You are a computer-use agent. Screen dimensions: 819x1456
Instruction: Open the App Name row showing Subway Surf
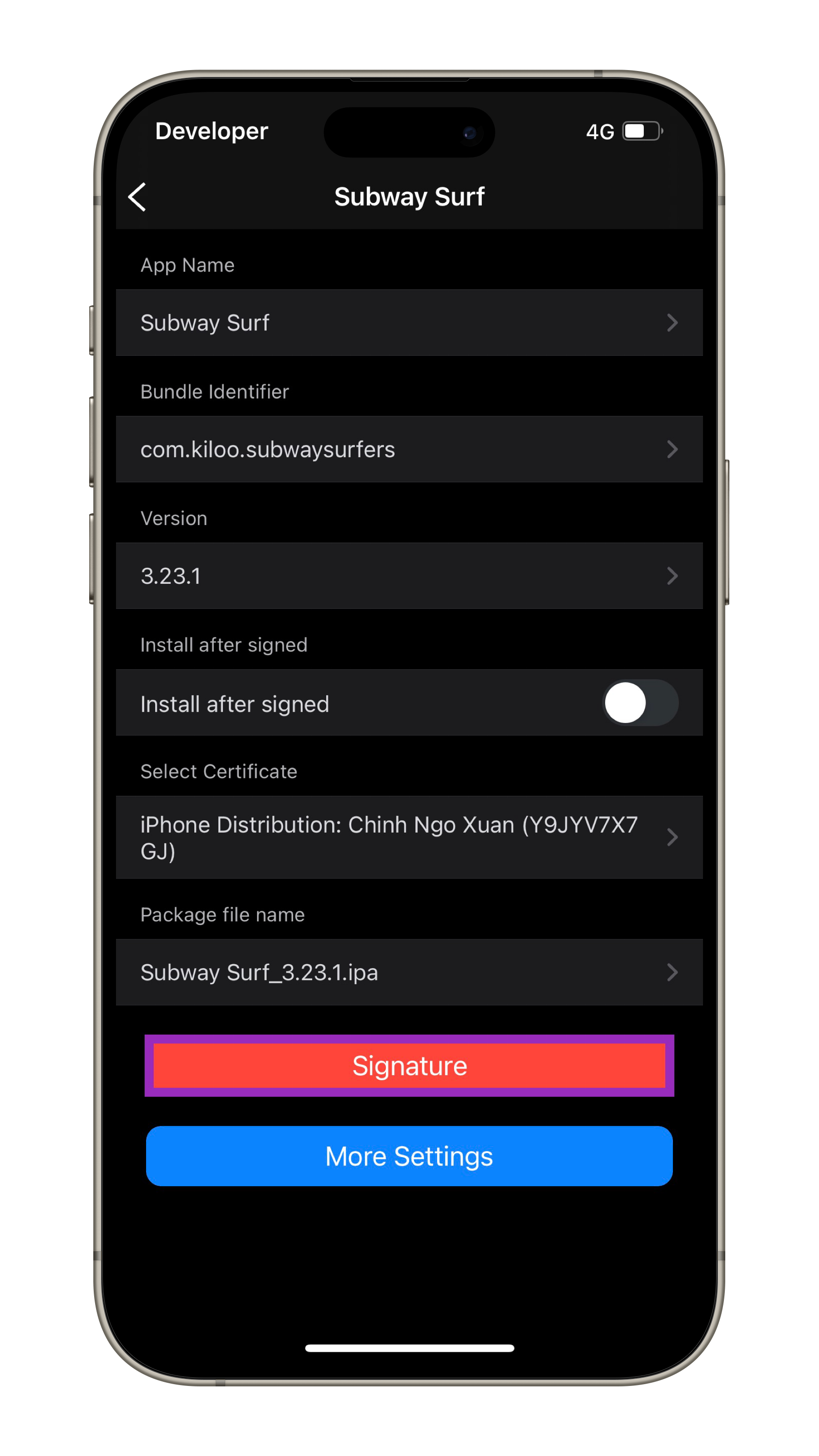[409, 323]
